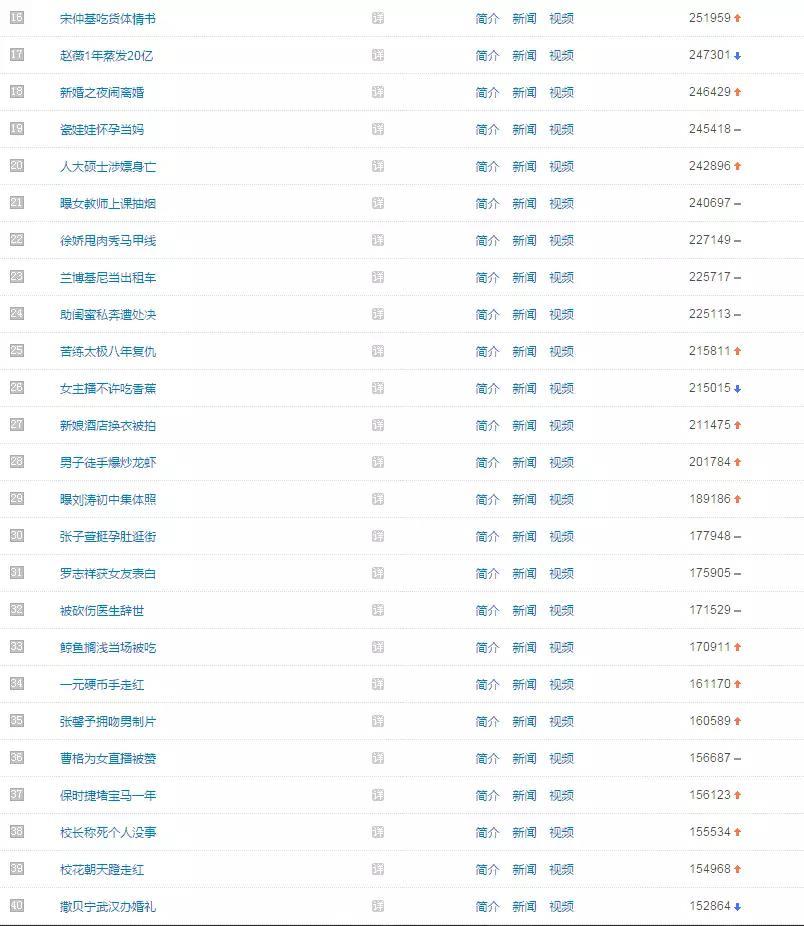This screenshot has height=926, width=804.
Task: View 新闻 for 兰博基尼当出租车
Action: click(x=524, y=277)
